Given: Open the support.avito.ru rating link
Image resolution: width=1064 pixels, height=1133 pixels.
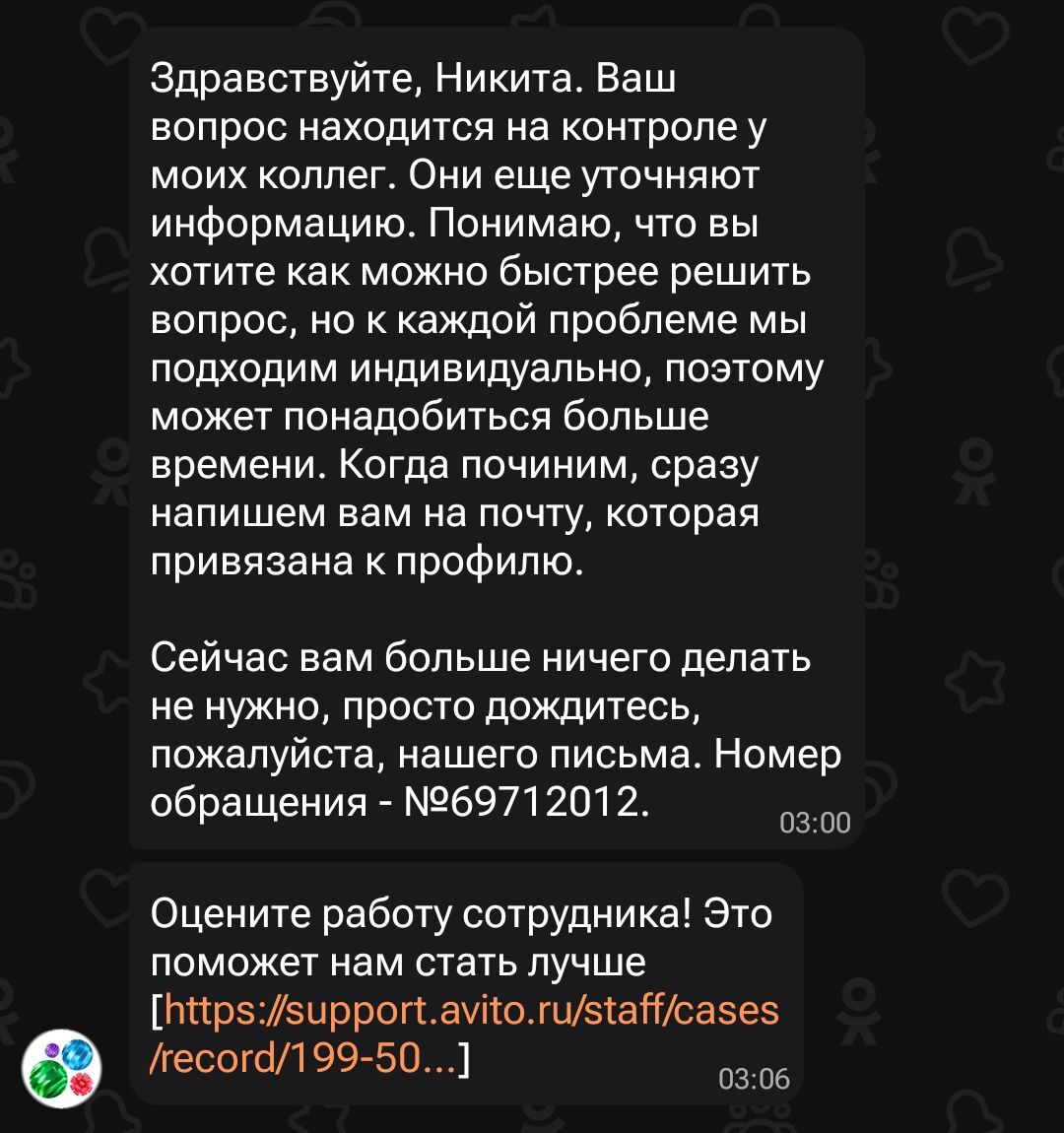Looking at the screenshot, I should tap(468, 1011).
